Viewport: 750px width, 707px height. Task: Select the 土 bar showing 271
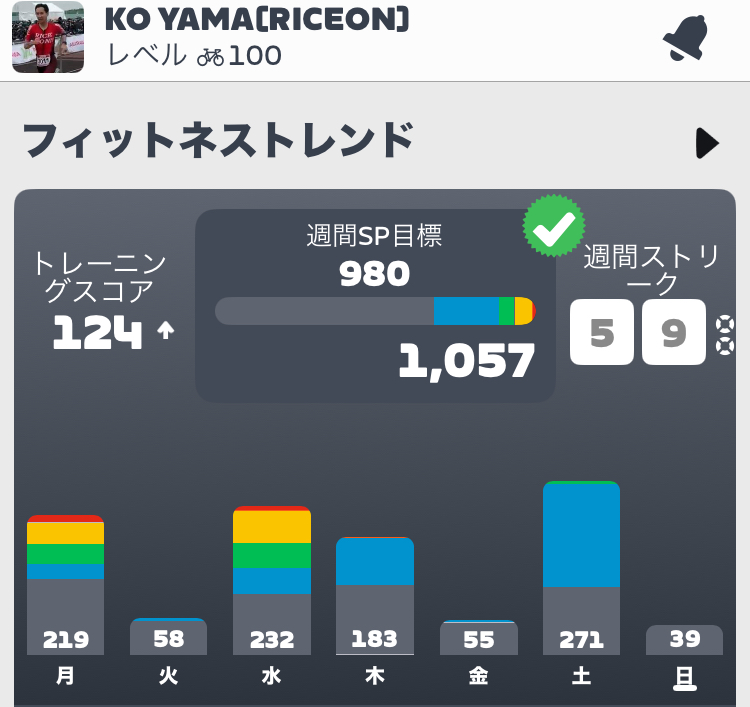click(x=581, y=568)
